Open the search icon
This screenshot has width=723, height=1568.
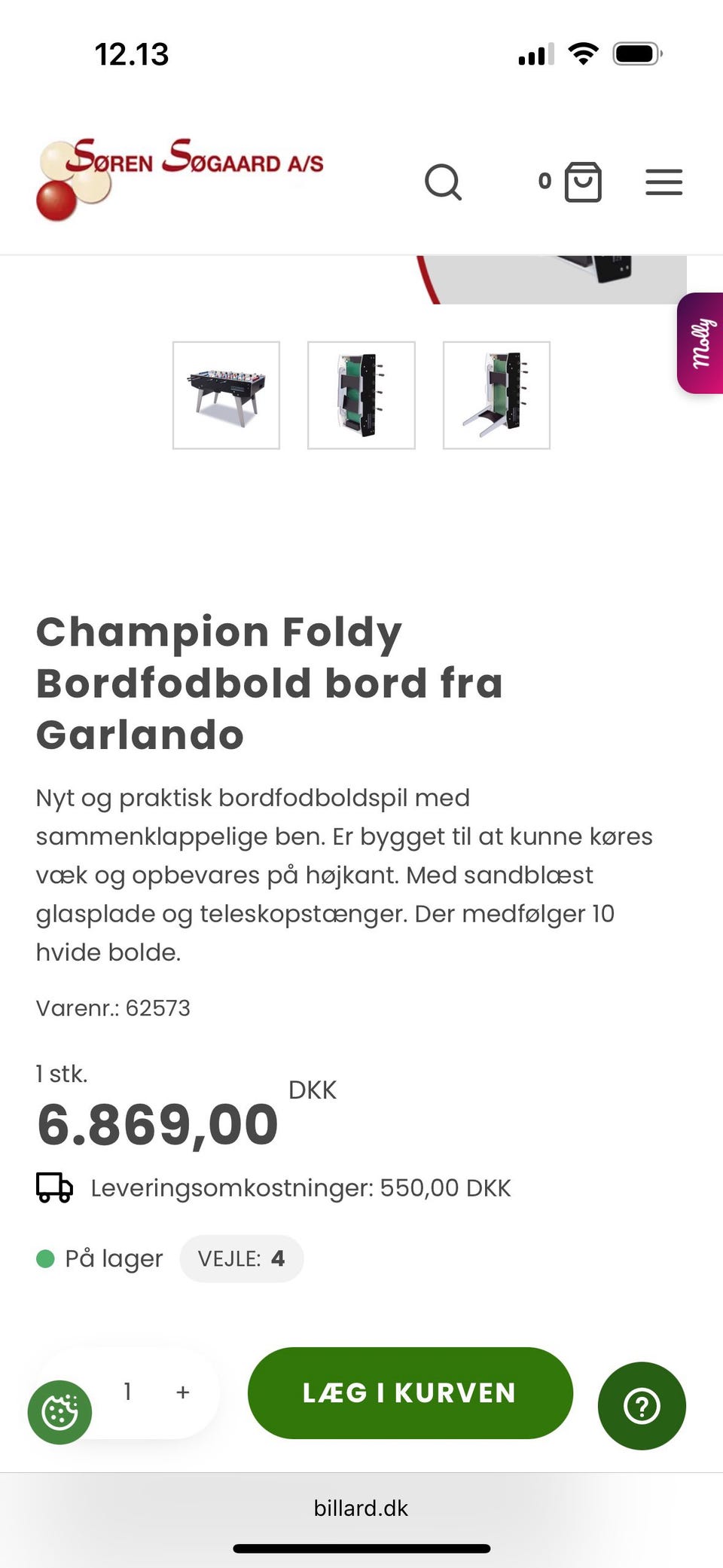[444, 182]
